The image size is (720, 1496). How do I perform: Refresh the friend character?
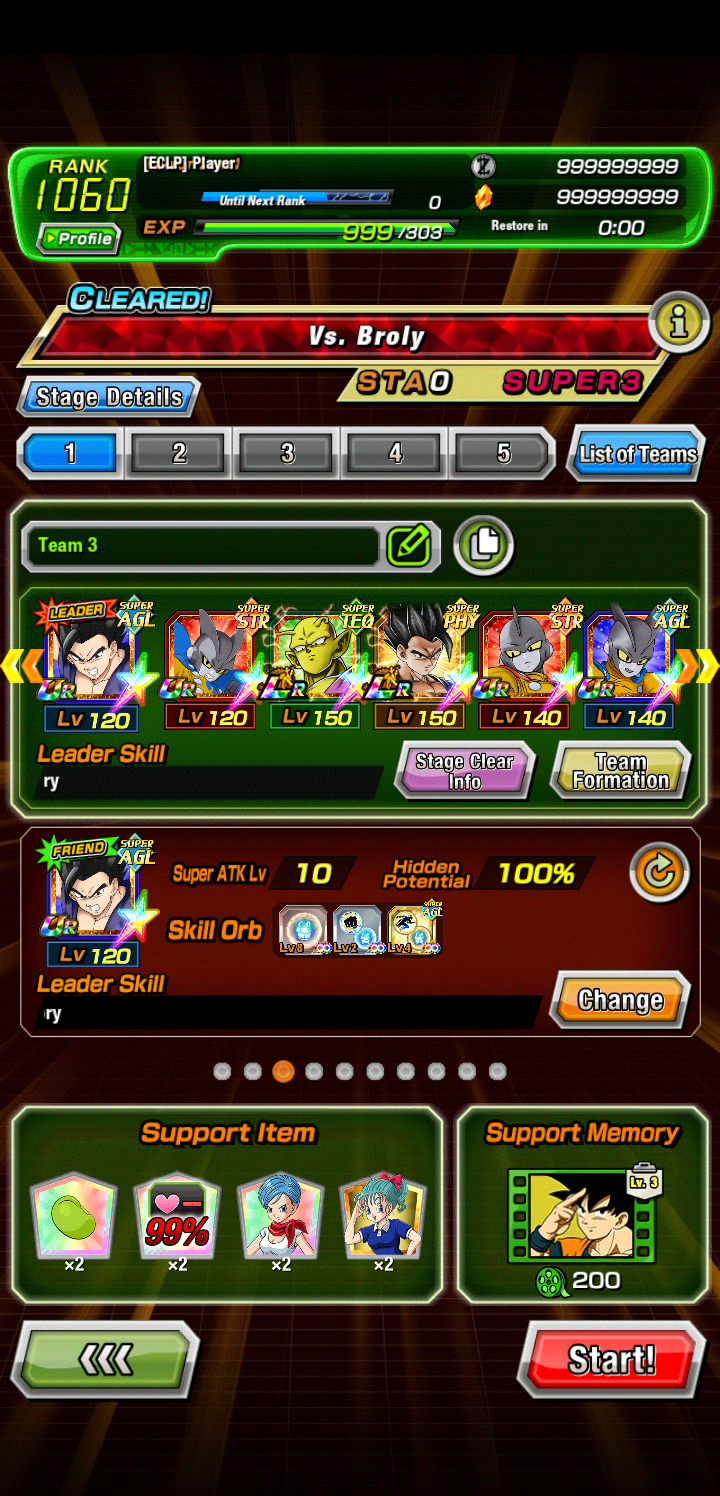(x=659, y=873)
